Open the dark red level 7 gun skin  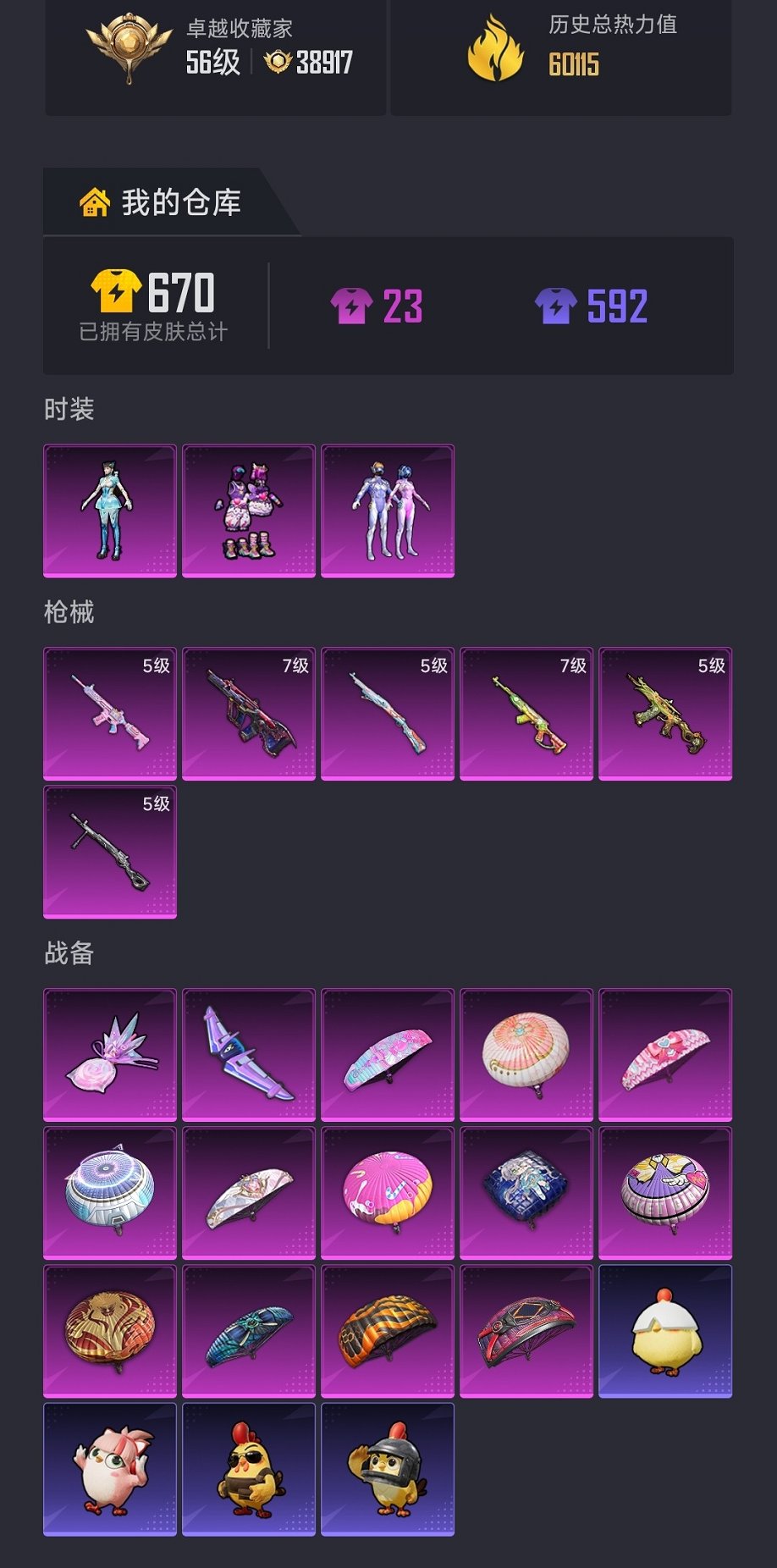pos(249,713)
